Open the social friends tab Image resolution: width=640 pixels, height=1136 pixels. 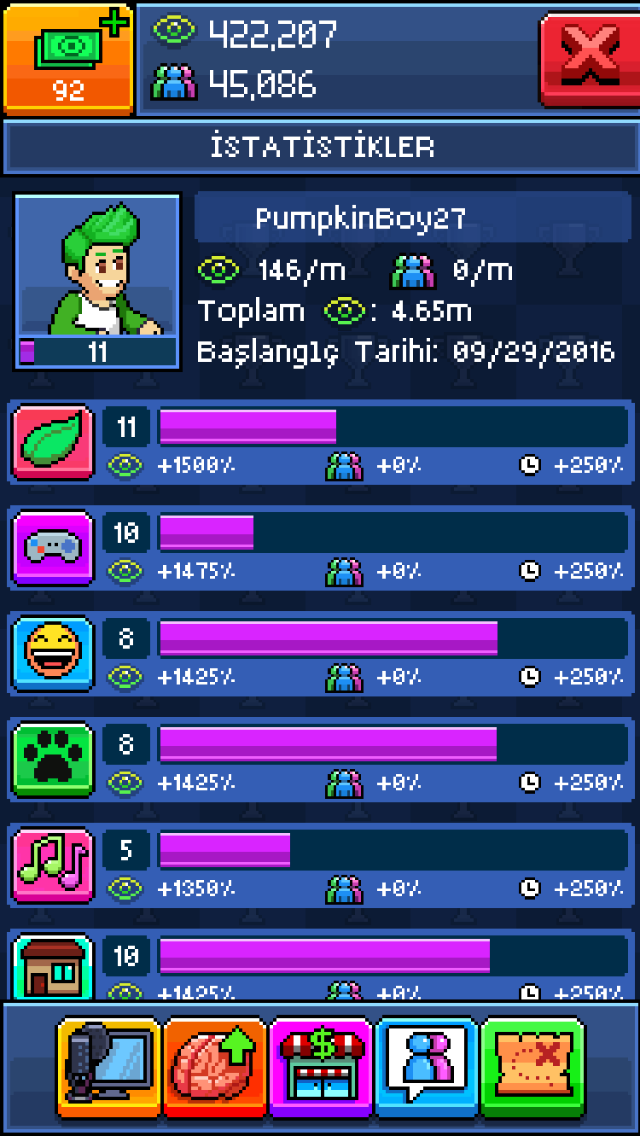[x=427, y=1066]
